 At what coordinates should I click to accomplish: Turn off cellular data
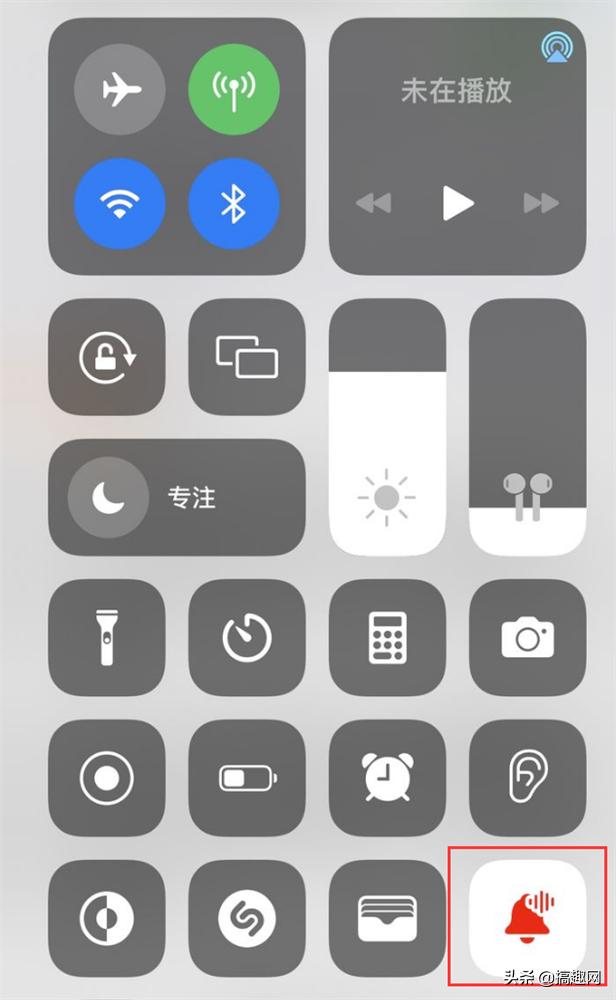pos(234,91)
